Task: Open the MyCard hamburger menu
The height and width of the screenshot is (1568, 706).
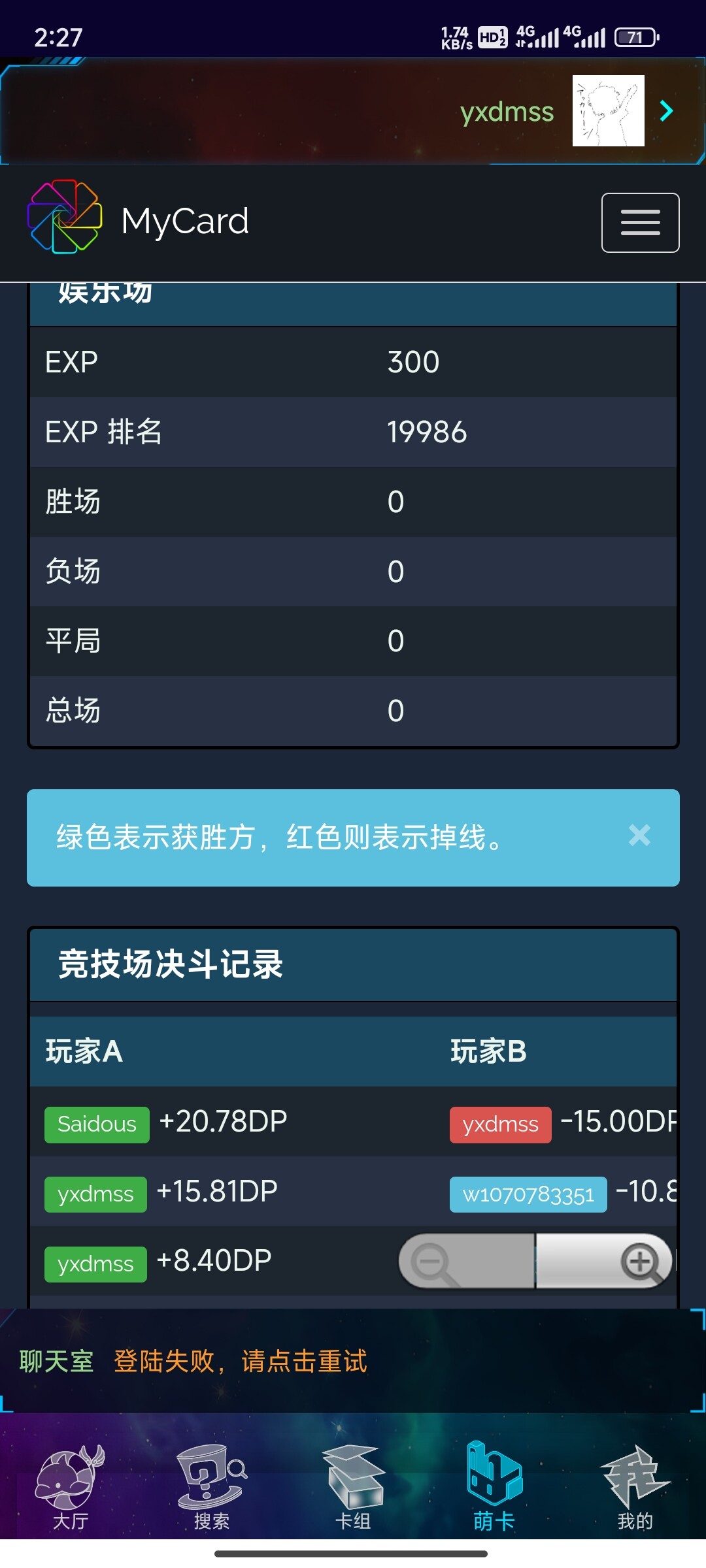Action: [640, 223]
